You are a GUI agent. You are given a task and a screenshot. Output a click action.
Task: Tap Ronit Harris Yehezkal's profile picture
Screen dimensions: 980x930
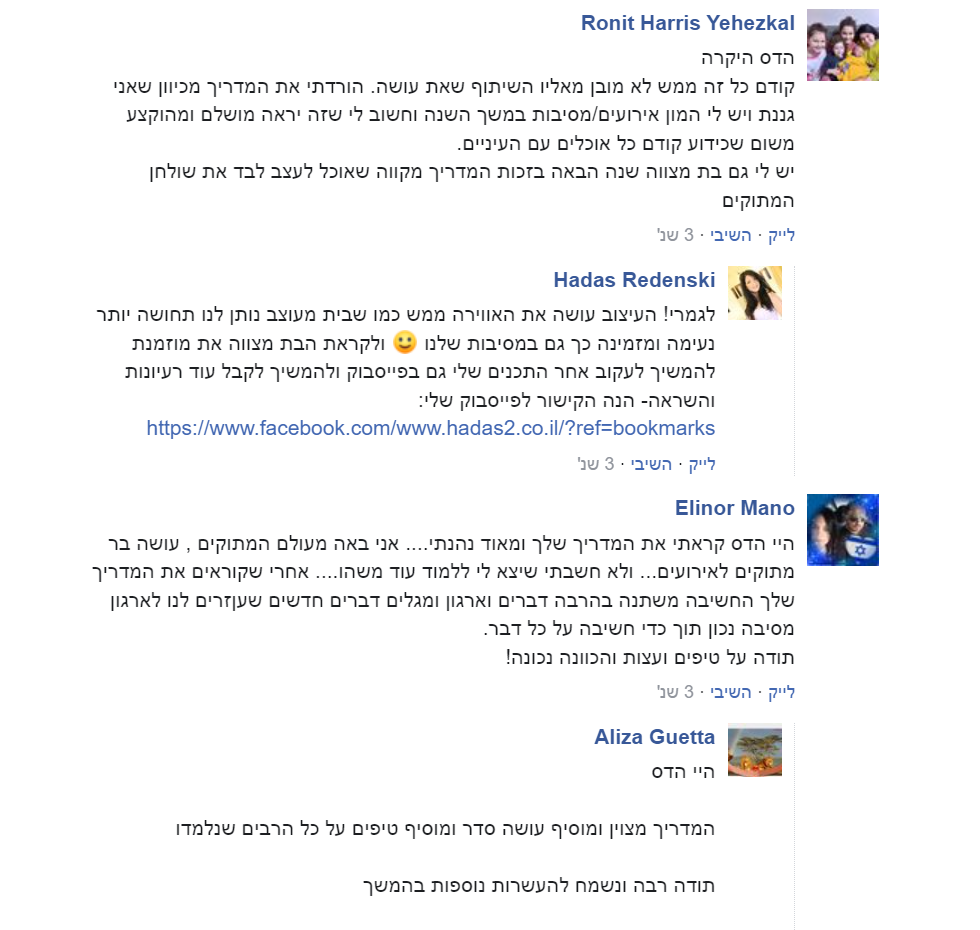coord(842,45)
